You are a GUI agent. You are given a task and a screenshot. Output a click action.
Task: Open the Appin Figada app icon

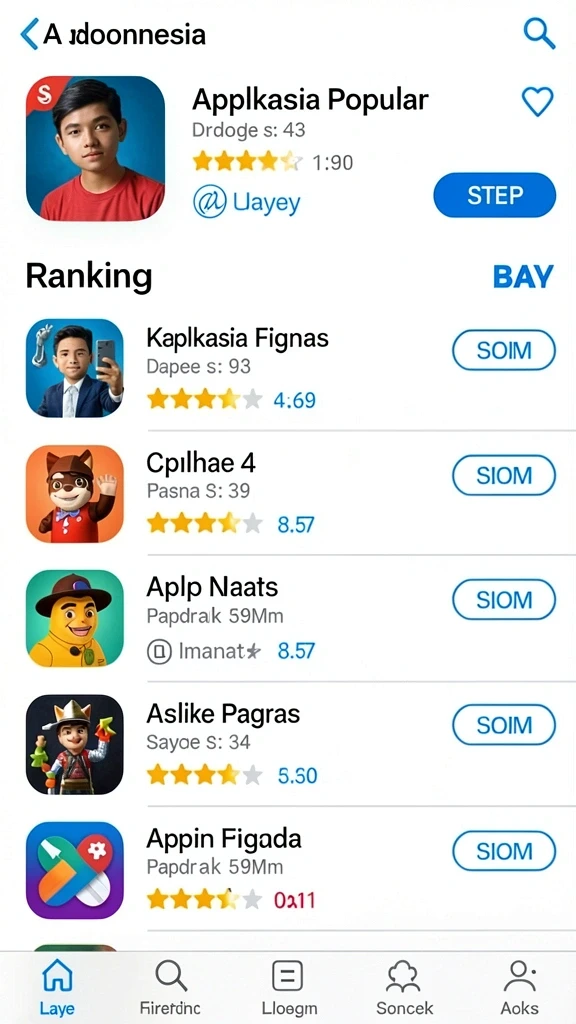tap(74, 871)
